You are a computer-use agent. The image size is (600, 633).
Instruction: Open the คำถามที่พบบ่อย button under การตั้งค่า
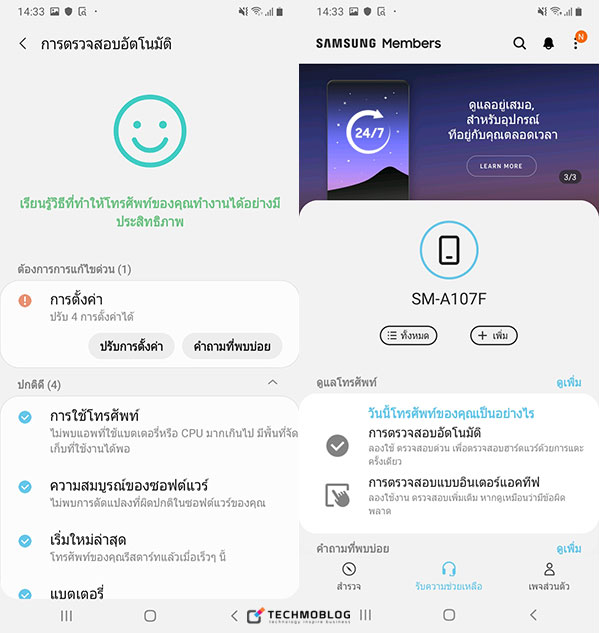coord(232,346)
